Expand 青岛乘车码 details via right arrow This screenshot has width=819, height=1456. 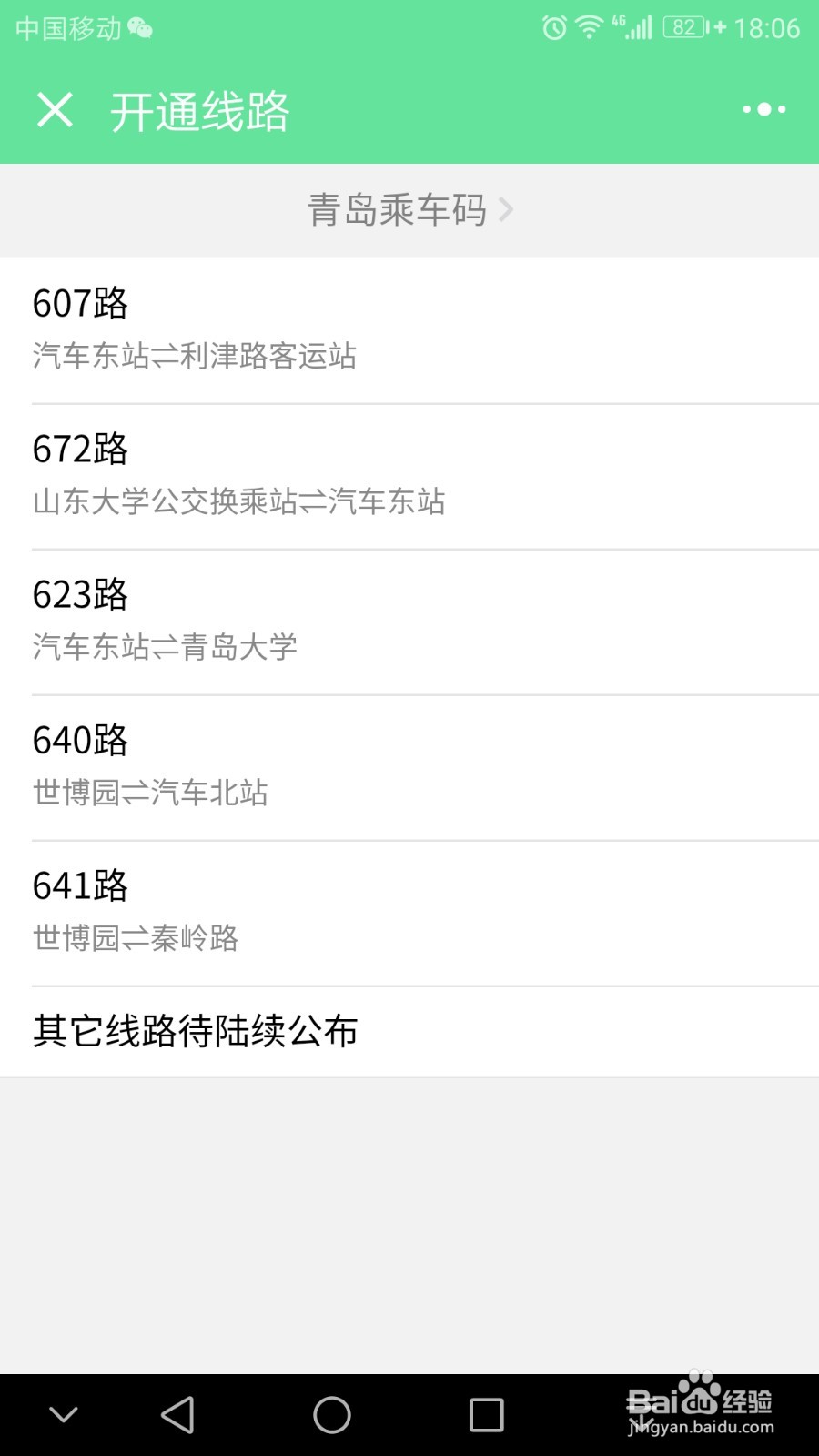tap(508, 209)
